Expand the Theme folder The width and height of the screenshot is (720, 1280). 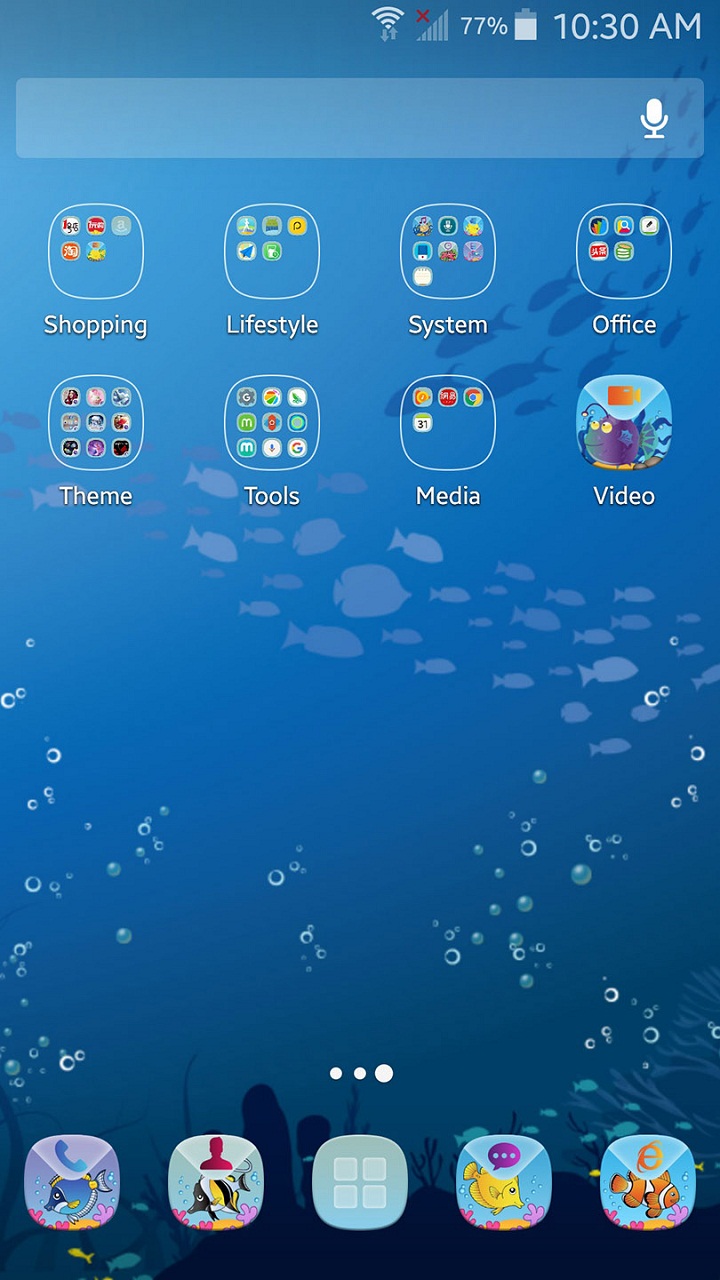[95, 422]
